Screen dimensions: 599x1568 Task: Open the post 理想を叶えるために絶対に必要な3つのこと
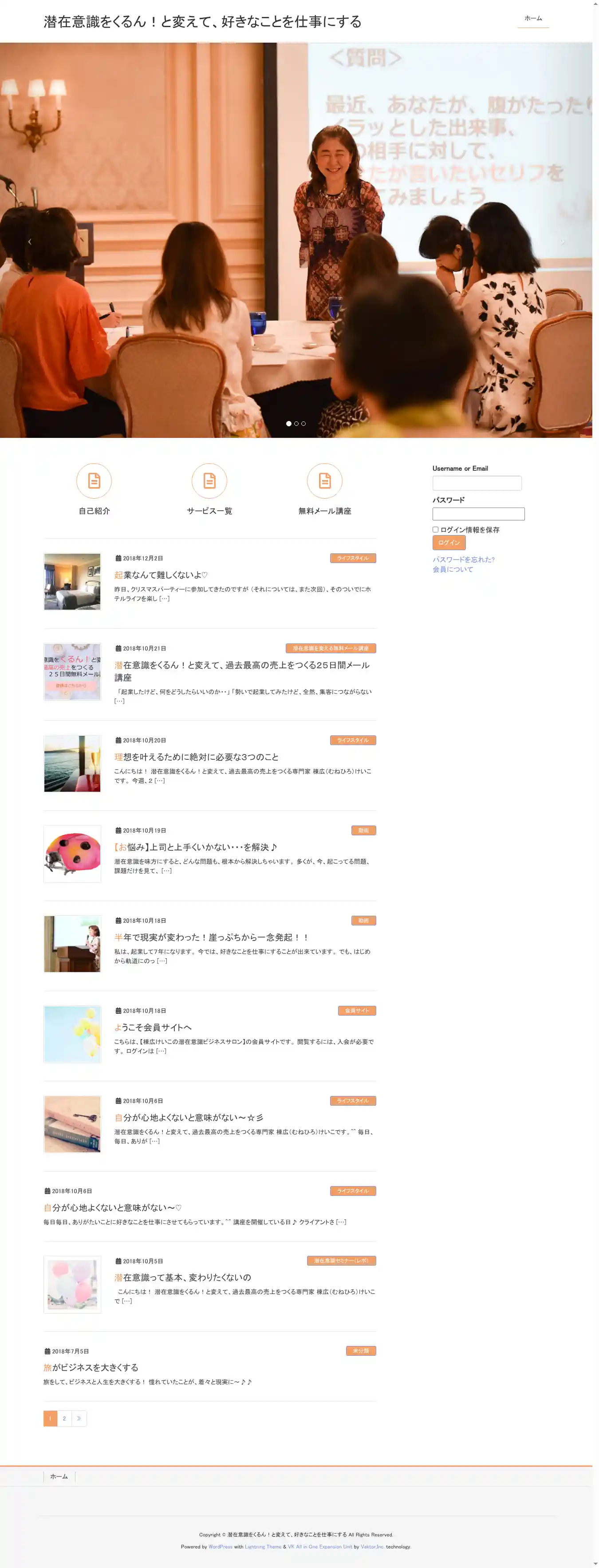(x=197, y=757)
